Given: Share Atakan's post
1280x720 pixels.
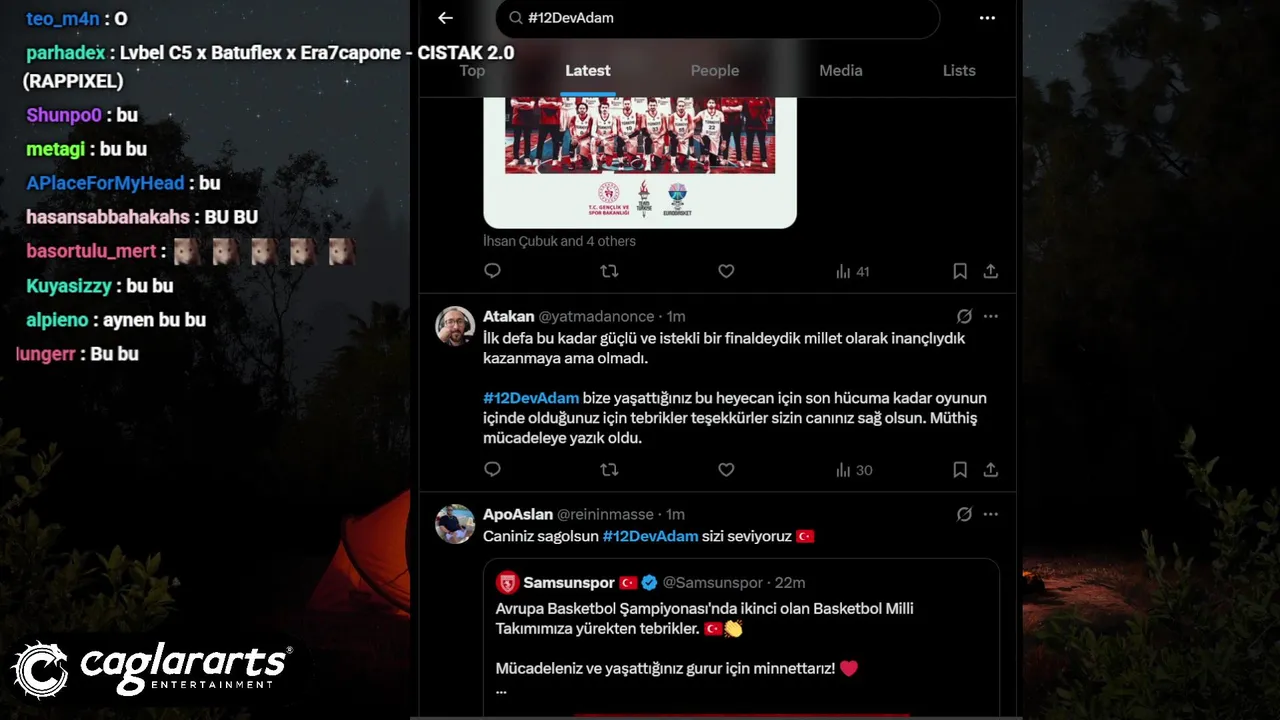Looking at the screenshot, I should 990,469.
